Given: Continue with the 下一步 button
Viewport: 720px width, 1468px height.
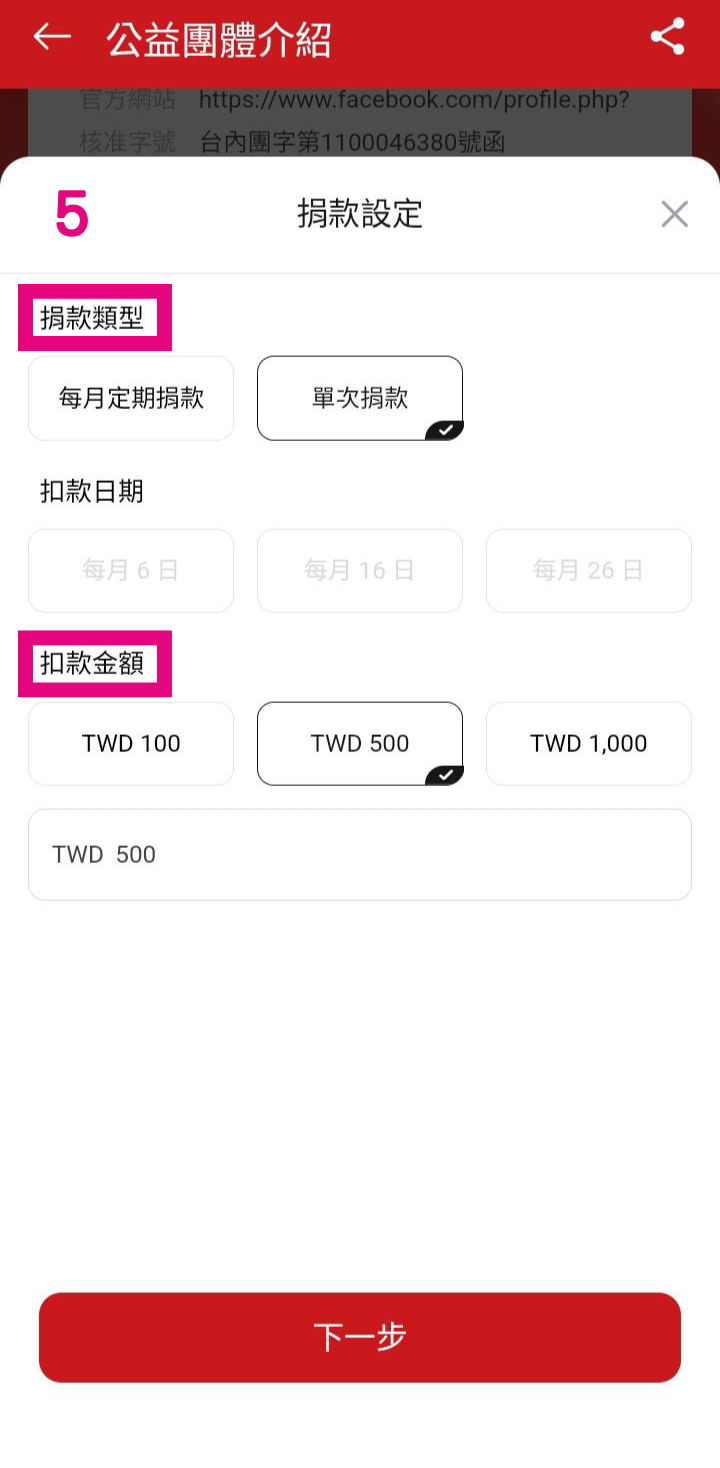Looking at the screenshot, I should tap(360, 1338).
